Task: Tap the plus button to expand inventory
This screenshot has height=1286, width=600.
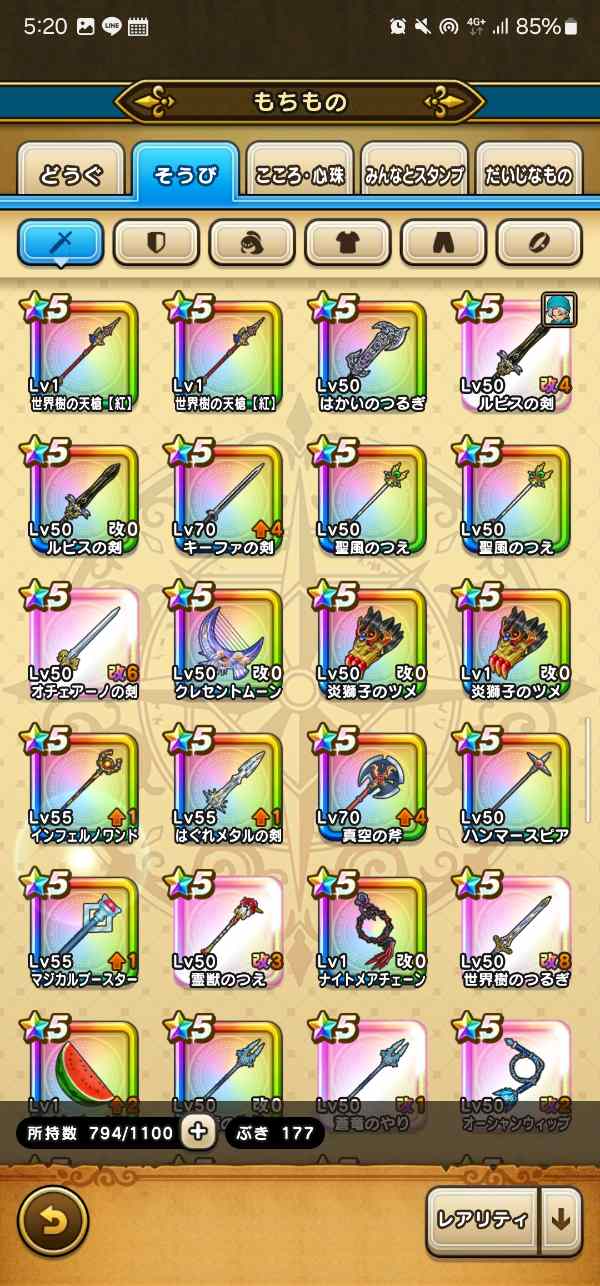Action: (x=198, y=1132)
